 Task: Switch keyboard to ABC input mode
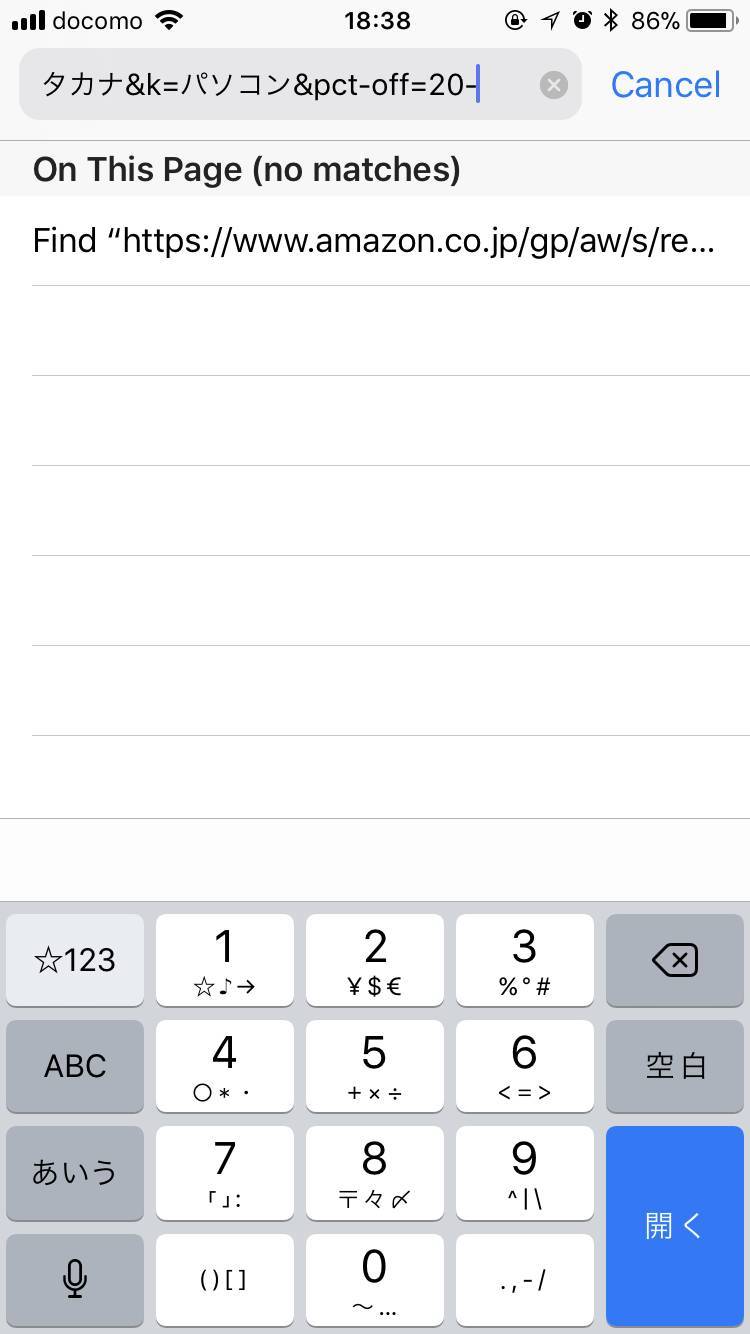point(74,1066)
